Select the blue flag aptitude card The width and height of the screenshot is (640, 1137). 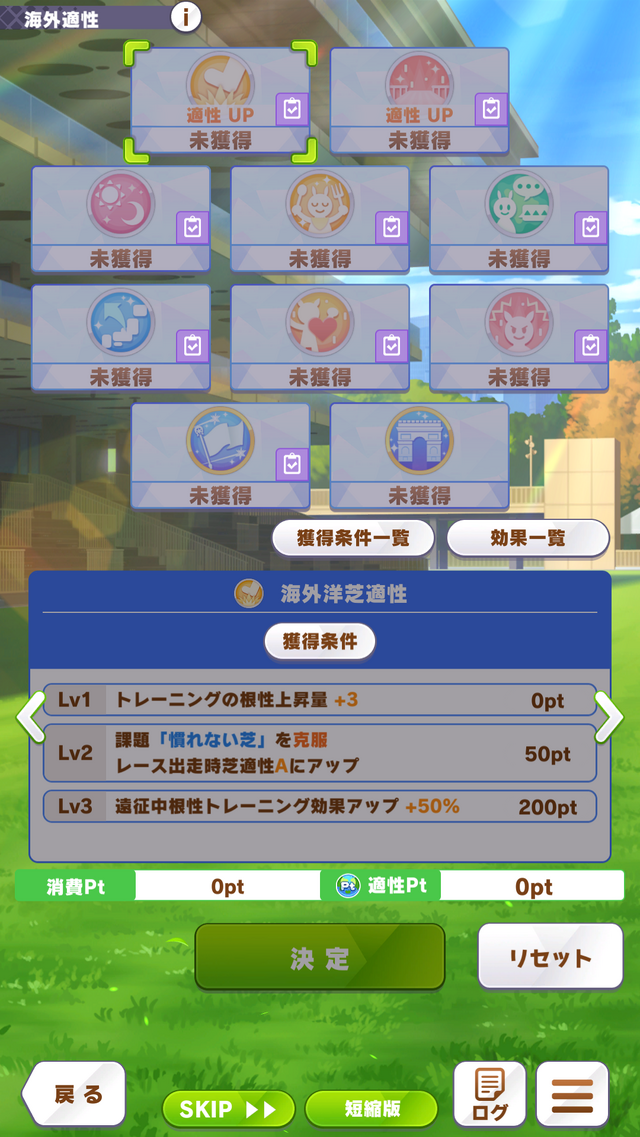tap(220, 455)
